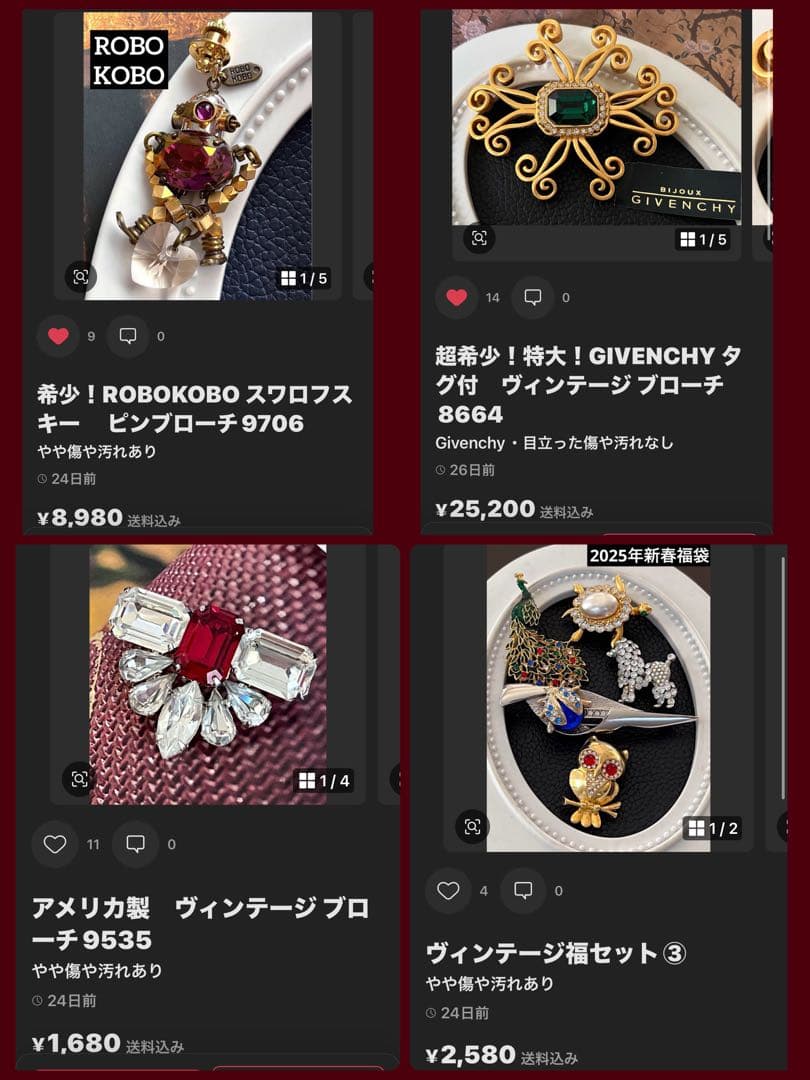Open image search on the GIVENCHY brooch photo
This screenshot has width=810, height=1080.
coord(479,238)
